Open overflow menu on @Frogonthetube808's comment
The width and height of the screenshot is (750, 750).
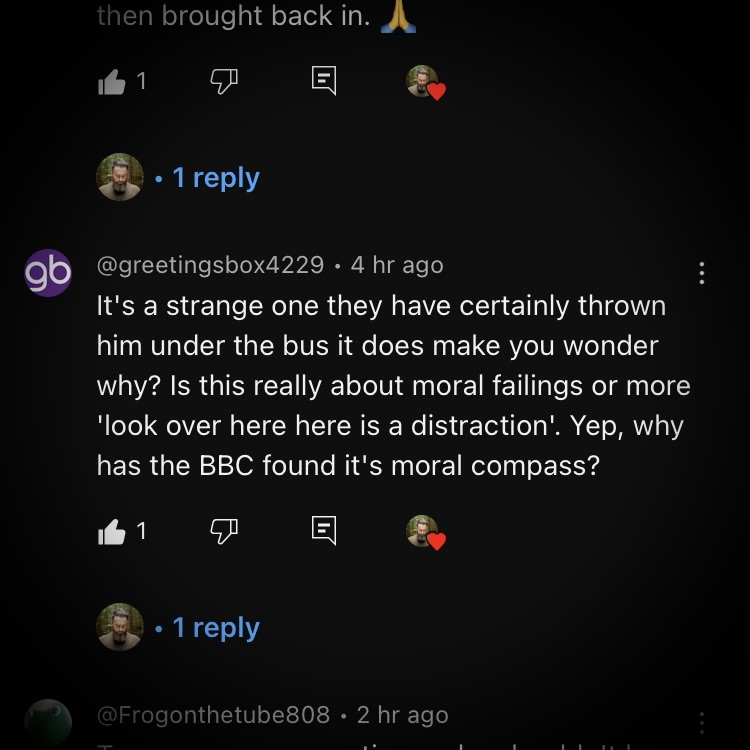702,722
